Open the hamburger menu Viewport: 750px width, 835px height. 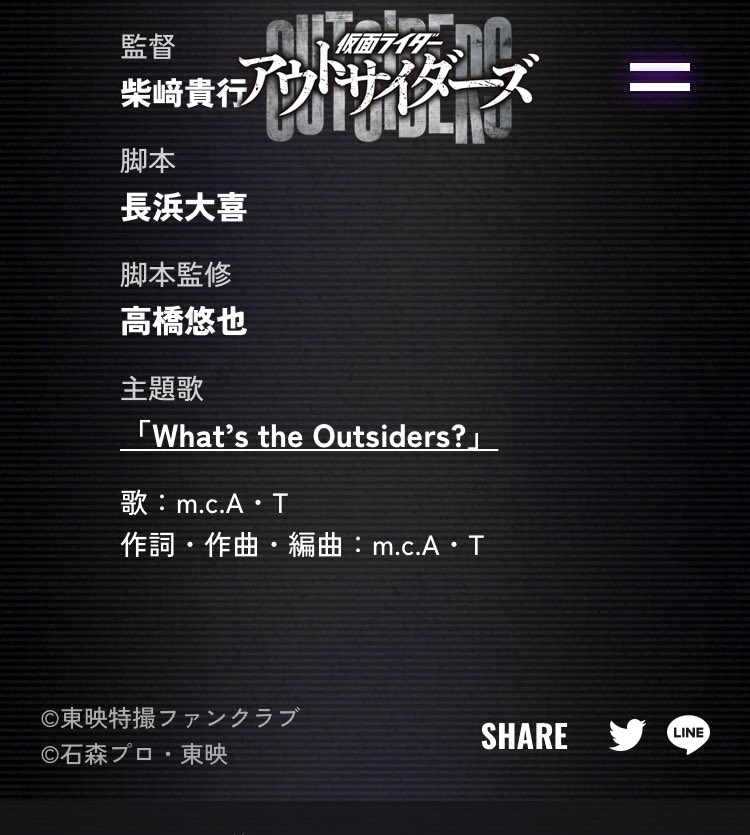pos(660,77)
